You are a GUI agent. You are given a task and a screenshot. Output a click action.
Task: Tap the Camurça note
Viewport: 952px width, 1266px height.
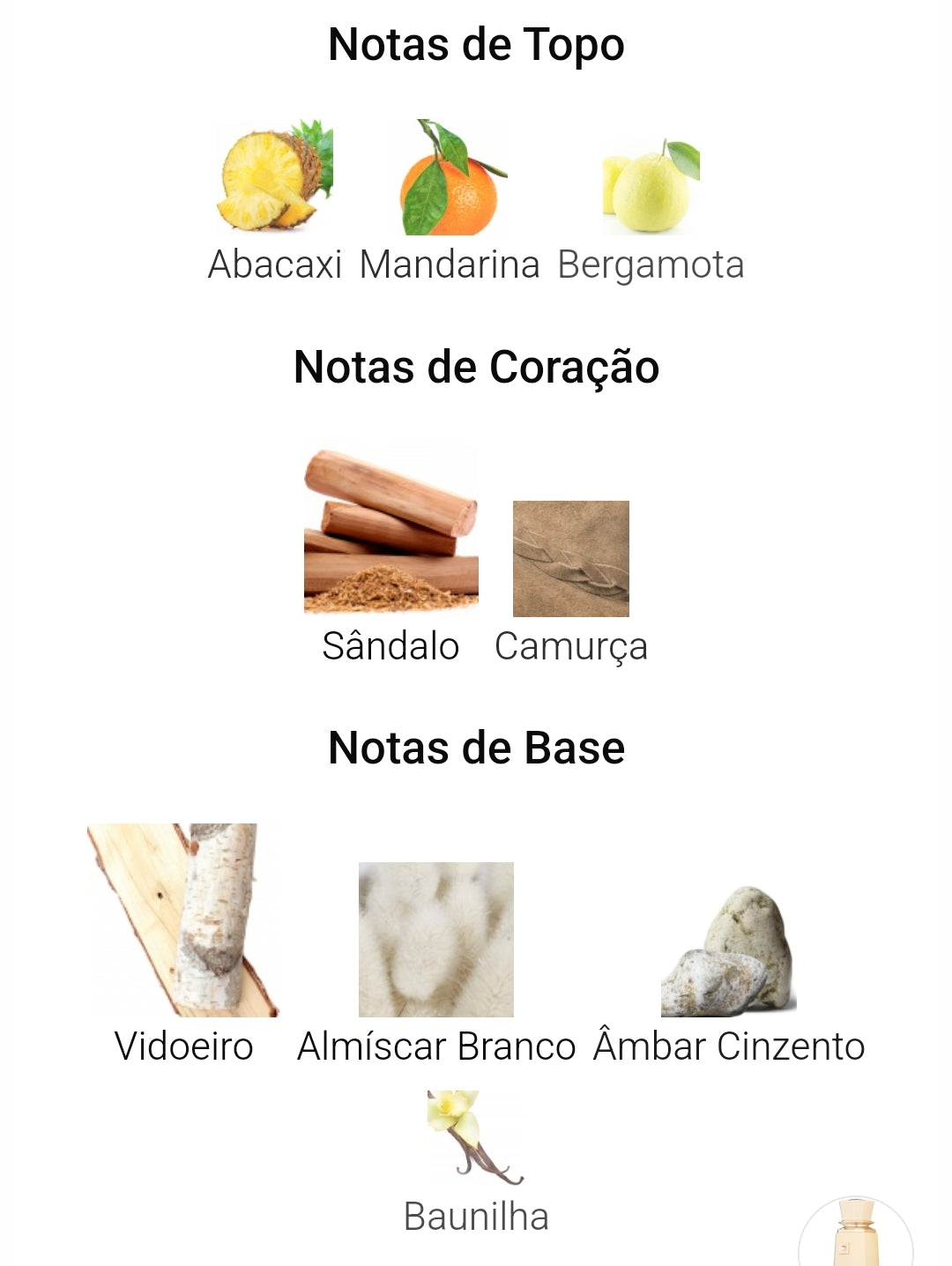(571, 559)
